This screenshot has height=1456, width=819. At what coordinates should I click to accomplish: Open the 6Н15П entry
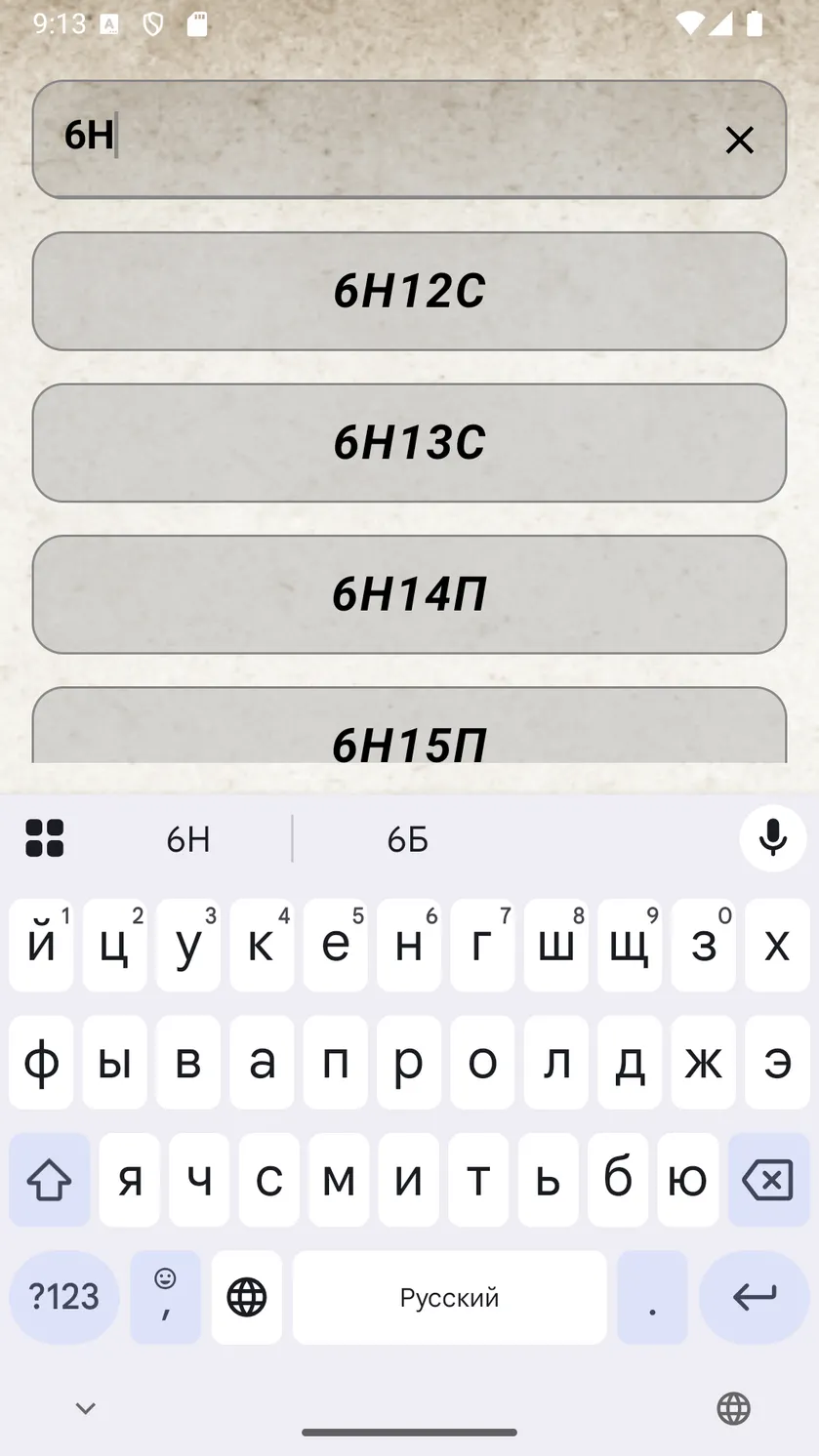(x=409, y=726)
